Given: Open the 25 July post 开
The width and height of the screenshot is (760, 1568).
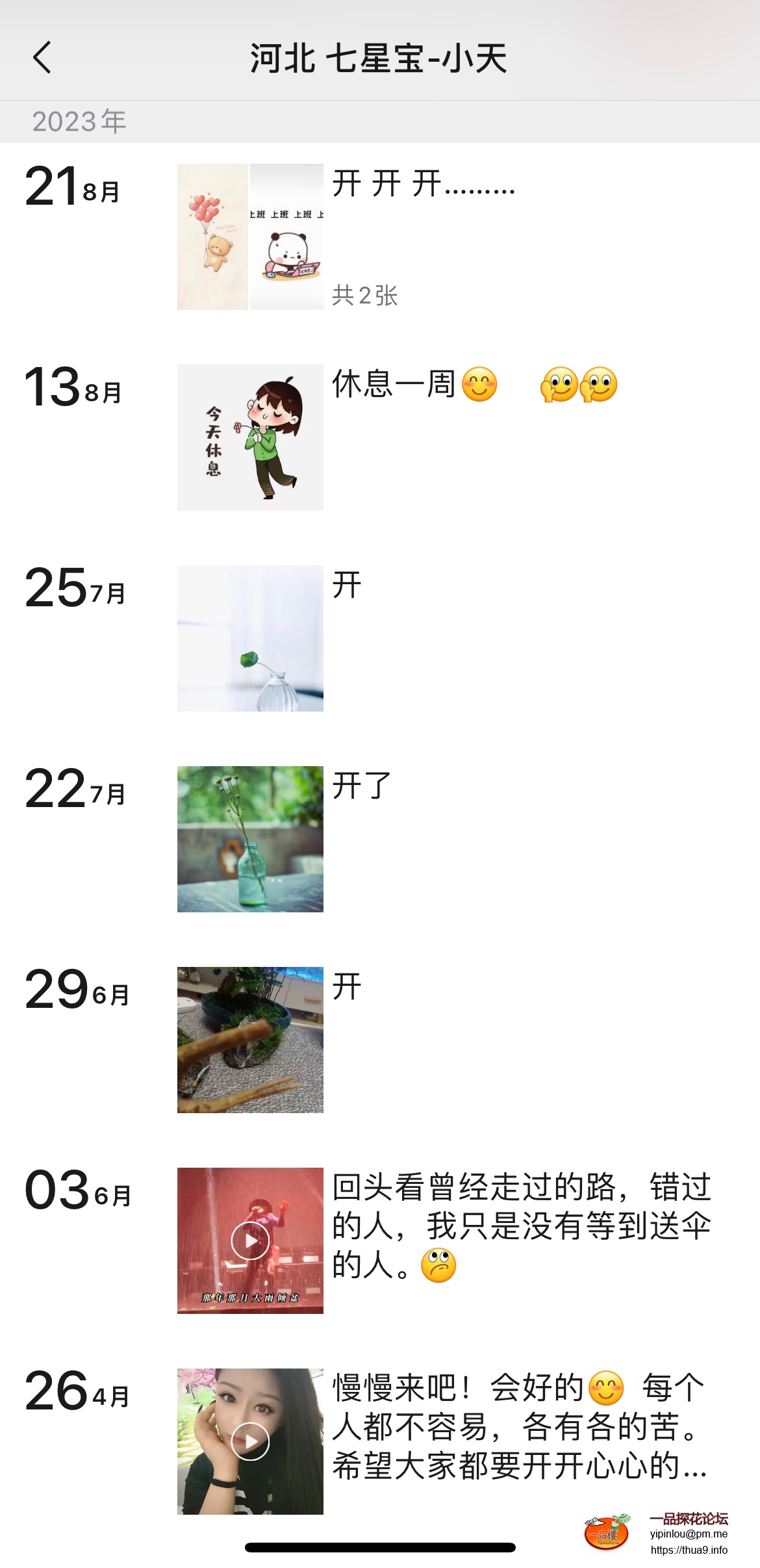Looking at the screenshot, I should tap(250, 638).
